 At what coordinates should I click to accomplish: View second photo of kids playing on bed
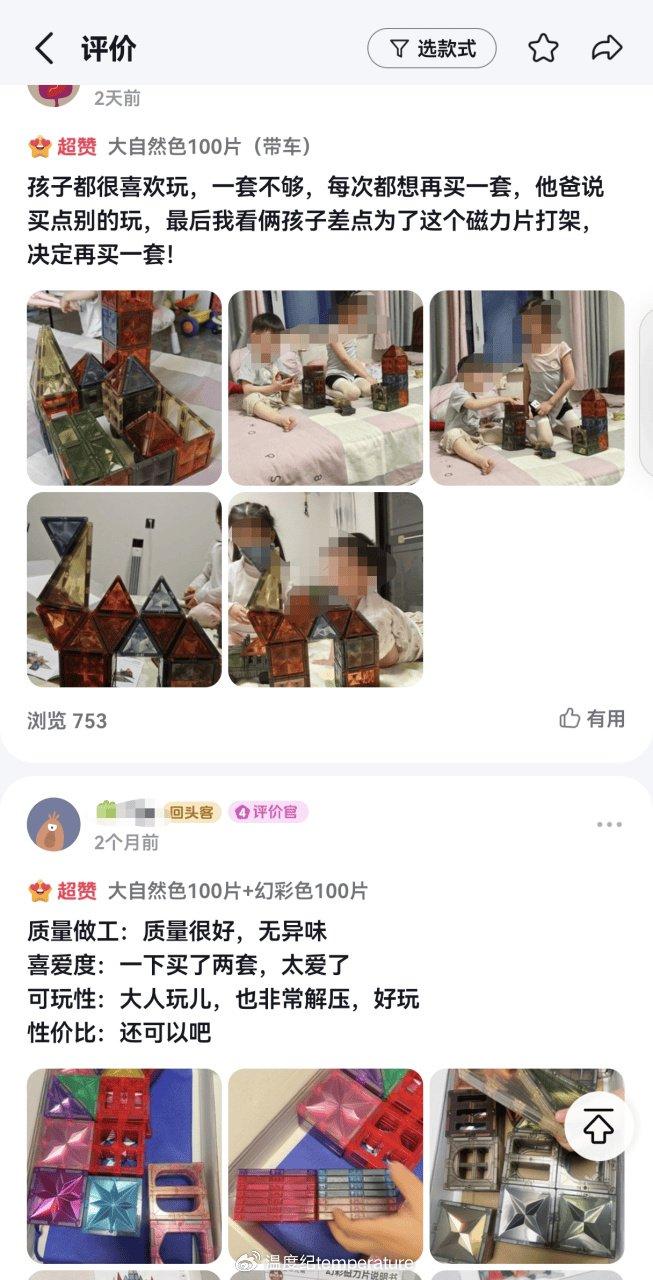click(326, 388)
